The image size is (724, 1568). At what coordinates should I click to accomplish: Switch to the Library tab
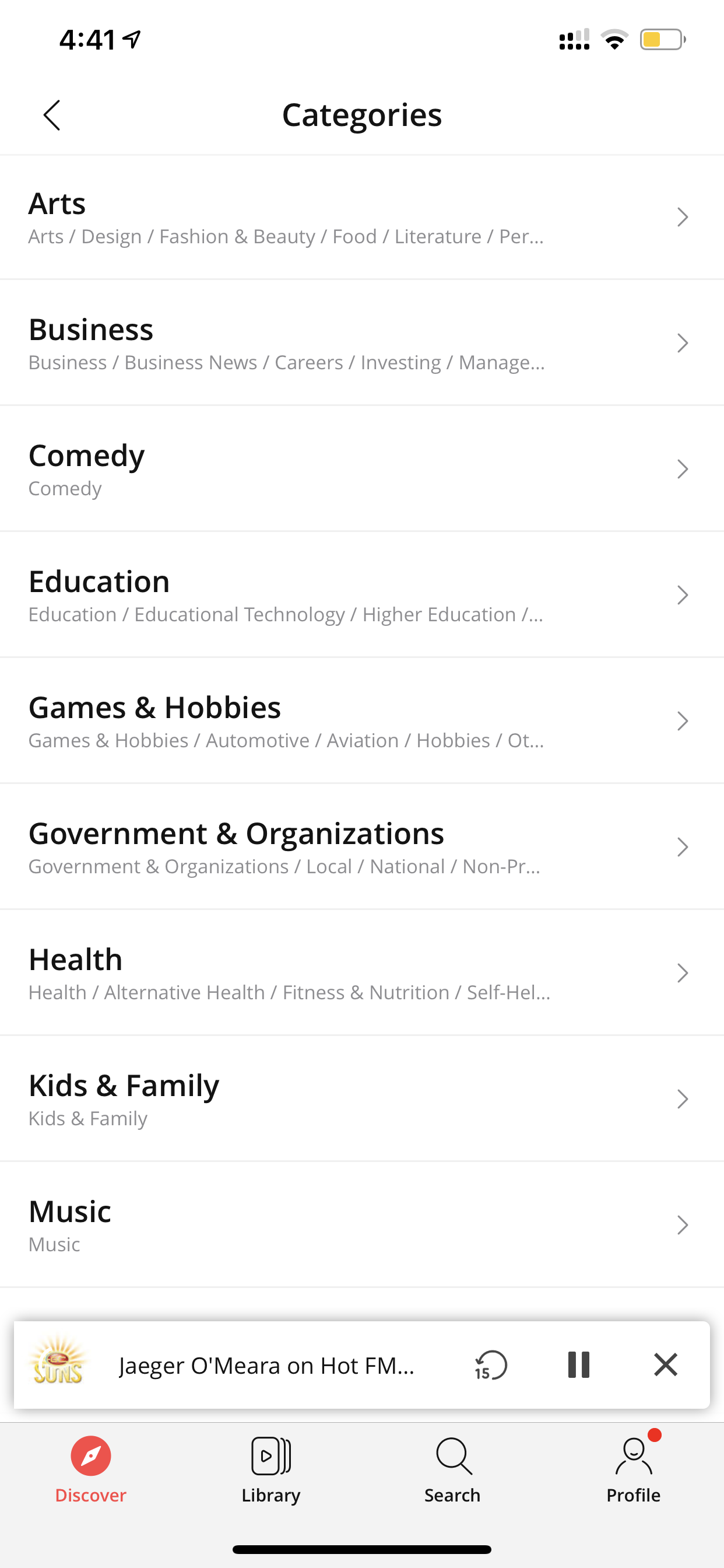pyautogui.click(x=270, y=1471)
